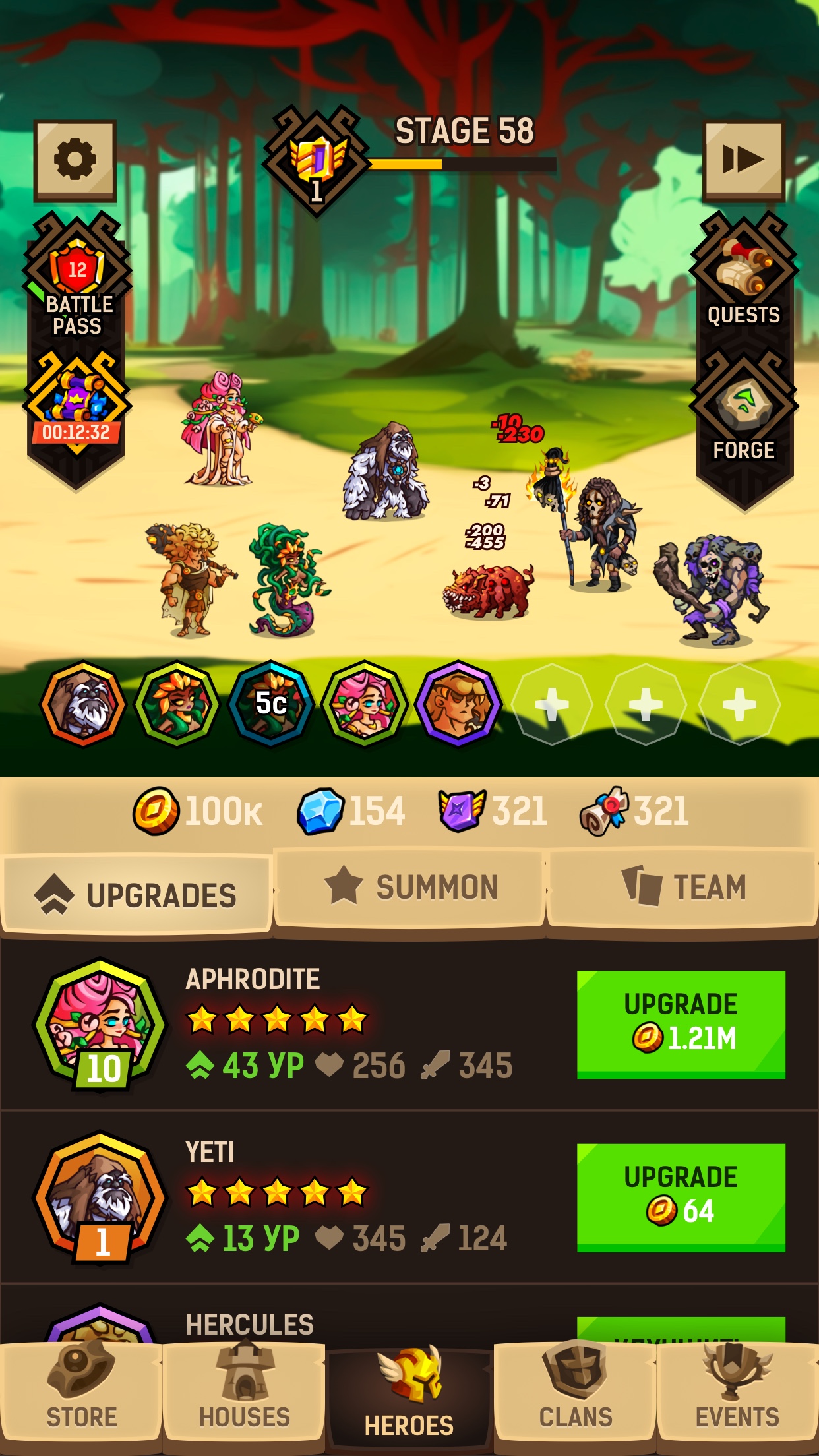Tap the fast-forward speed button
Image resolution: width=819 pixels, height=1456 pixels.
744,160
